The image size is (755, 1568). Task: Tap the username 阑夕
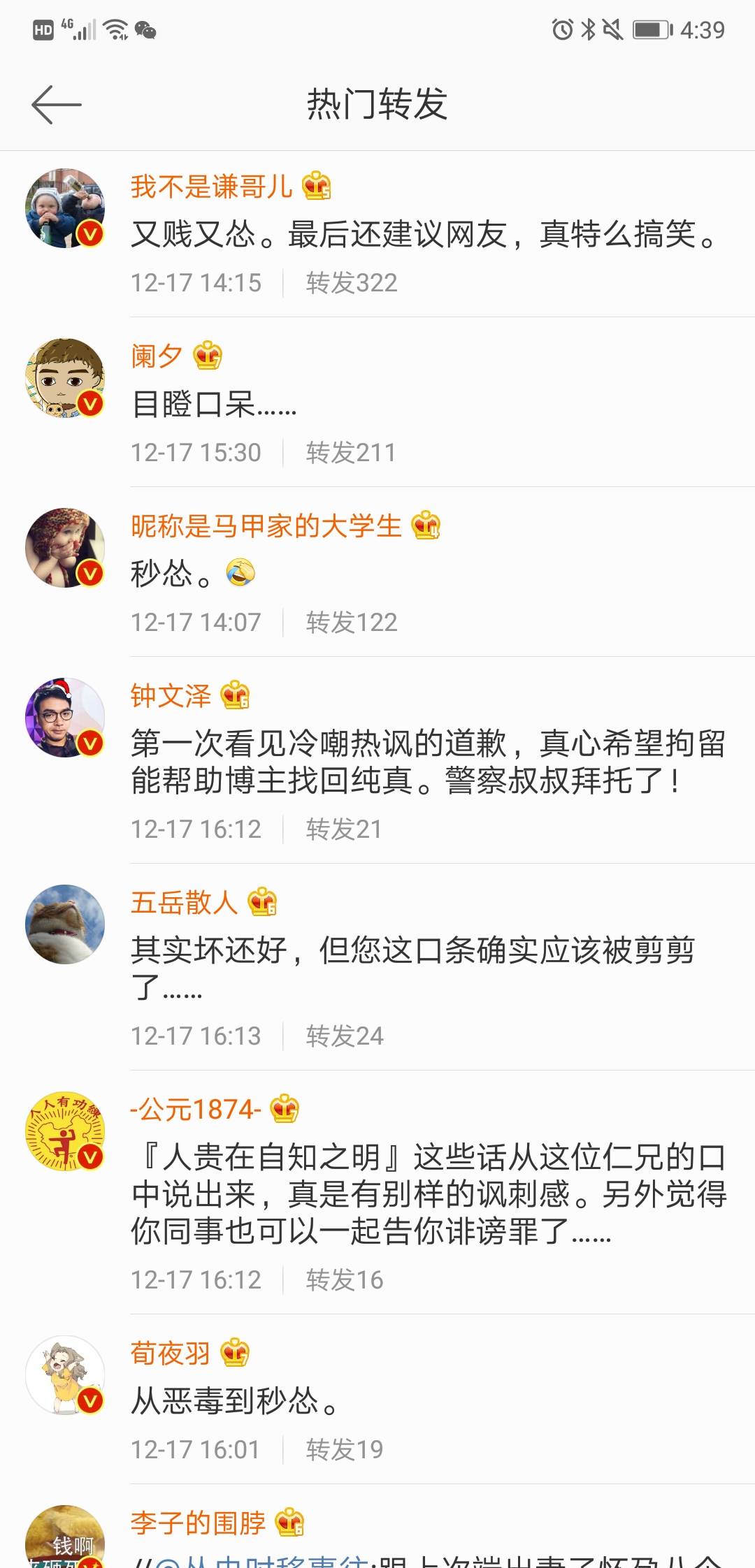coord(157,356)
